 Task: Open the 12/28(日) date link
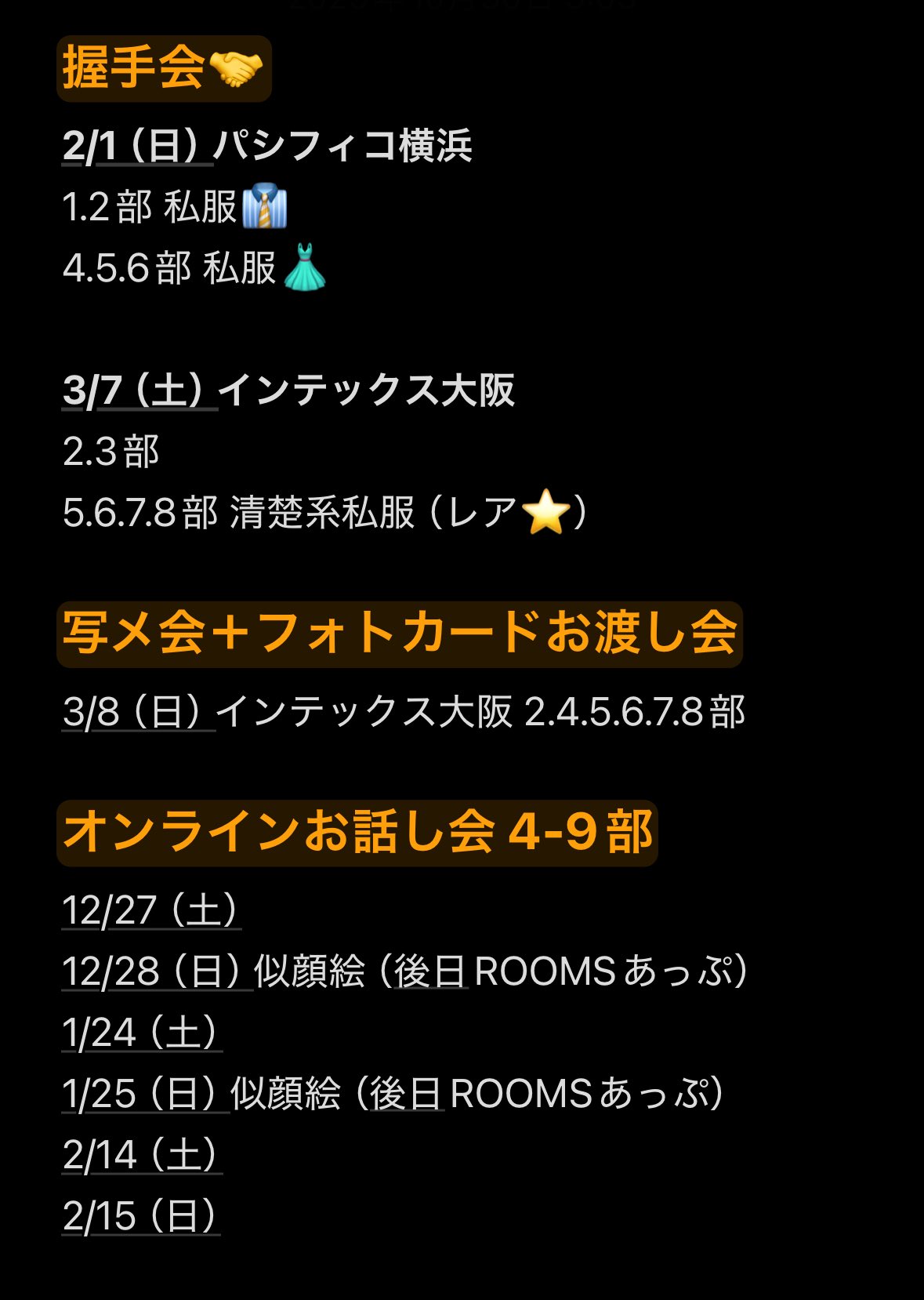(x=157, y=971)
